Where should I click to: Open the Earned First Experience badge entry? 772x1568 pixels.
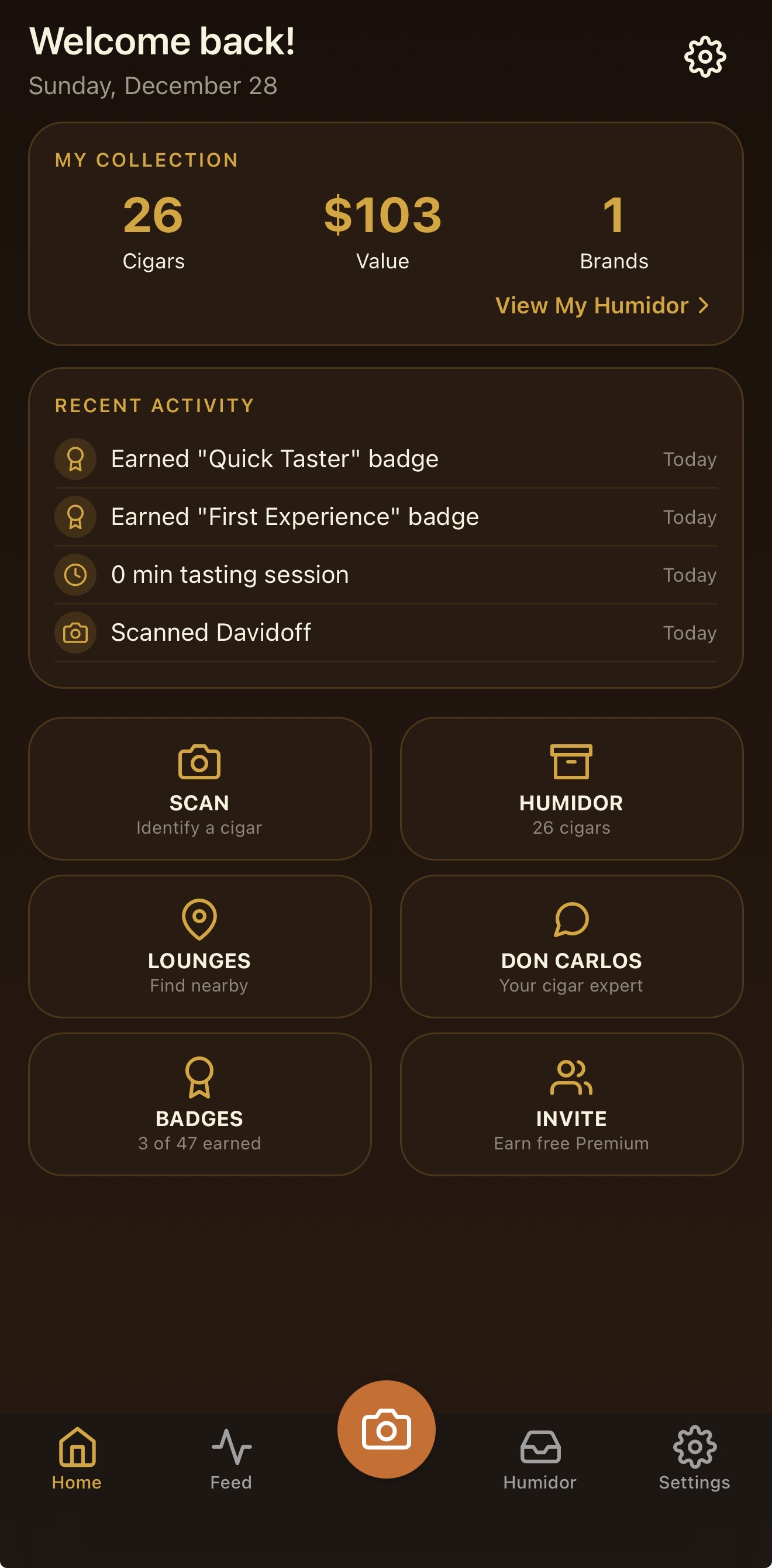tap(295, 516)
